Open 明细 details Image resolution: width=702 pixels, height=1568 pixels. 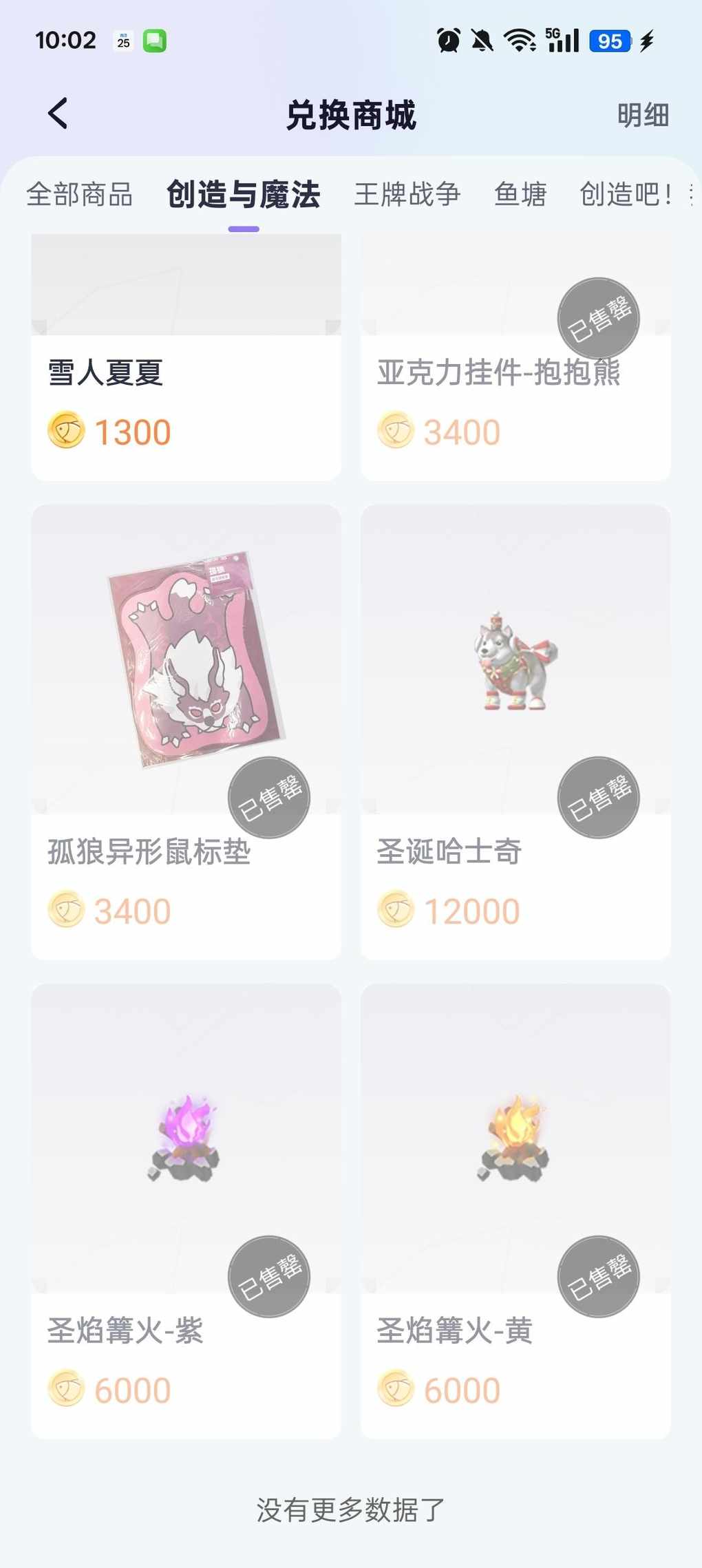click(642, 115)
